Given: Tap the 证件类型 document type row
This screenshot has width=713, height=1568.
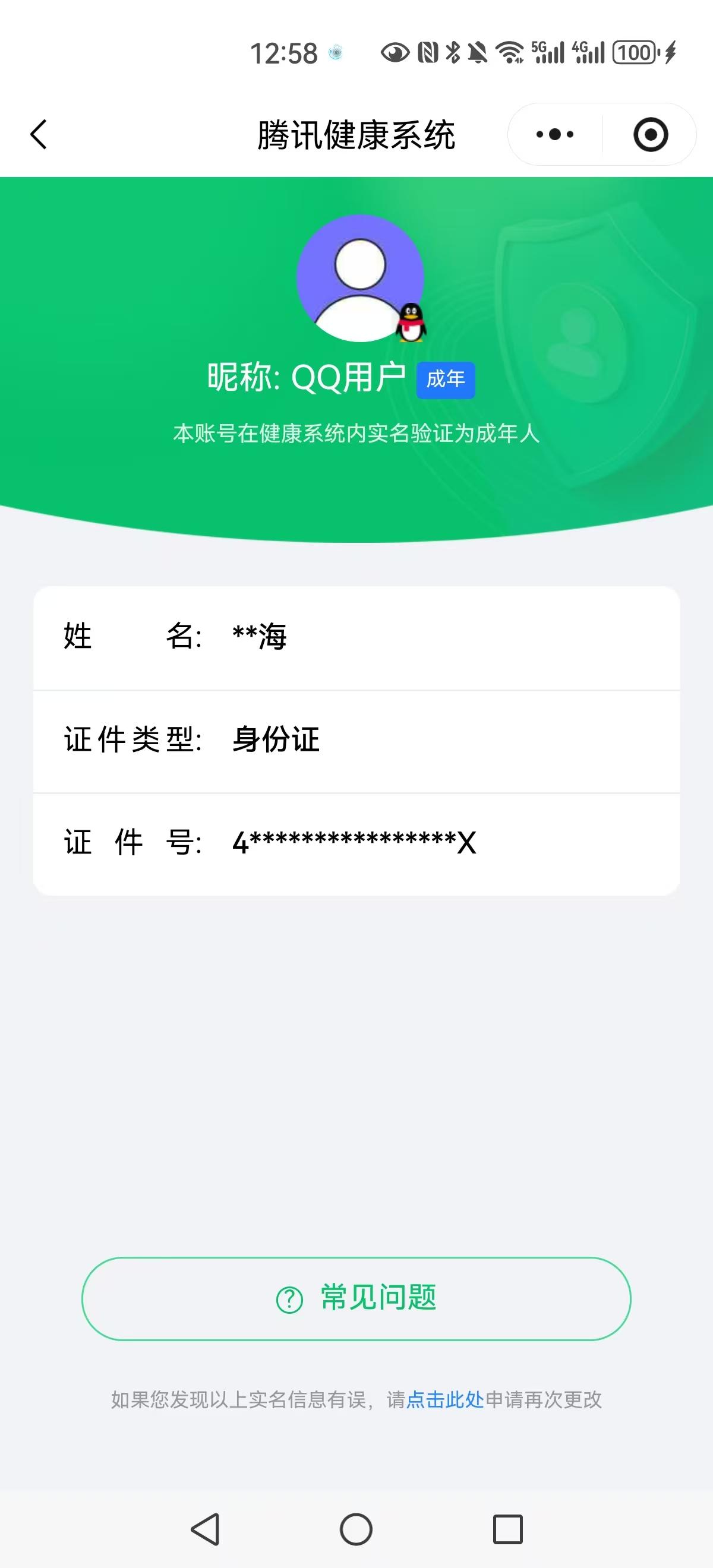Looking at the screenshot, I should [x=356, y=739].
